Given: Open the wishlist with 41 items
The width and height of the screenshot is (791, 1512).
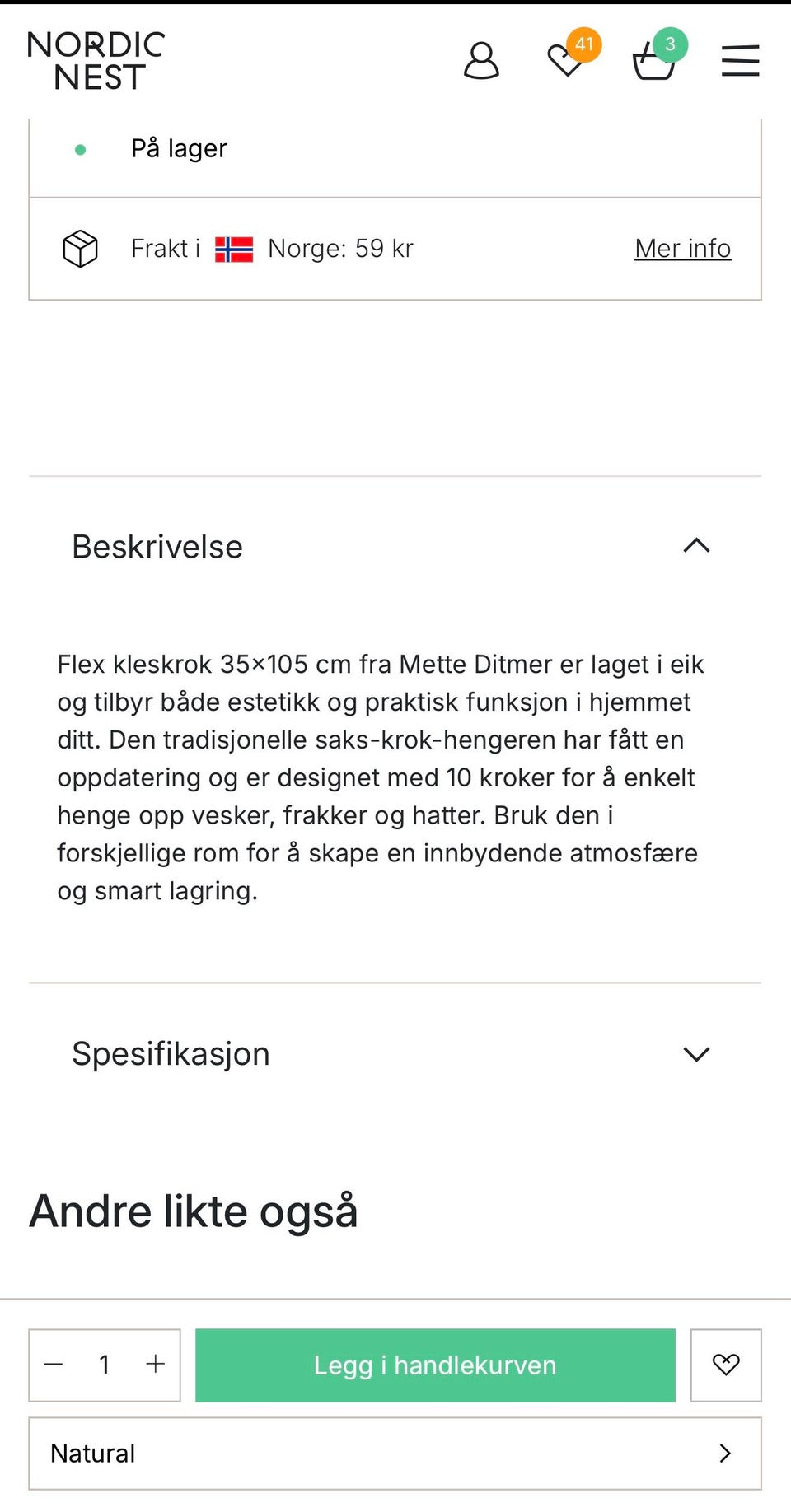Looking at the screenshot, I should click(x=566, y=60).
